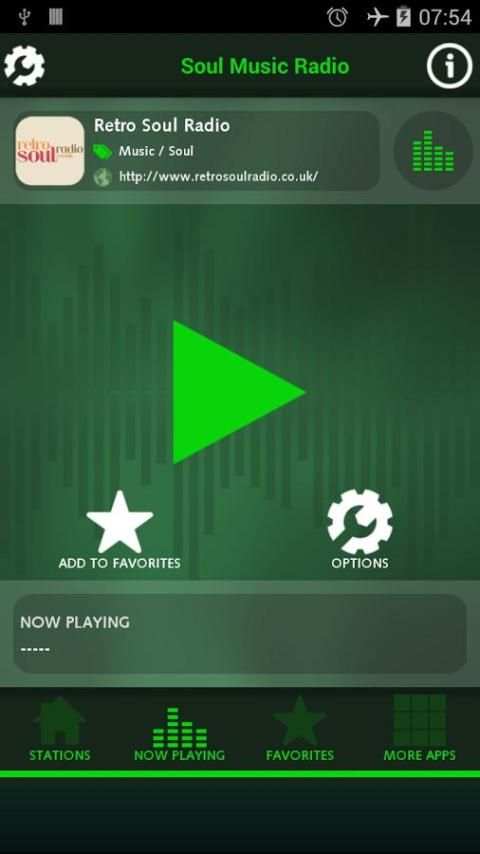The width and height of the screenshot is (480, 854).
Task: Add Retro Soul Radio to favorites
Action: coord(120,530)
